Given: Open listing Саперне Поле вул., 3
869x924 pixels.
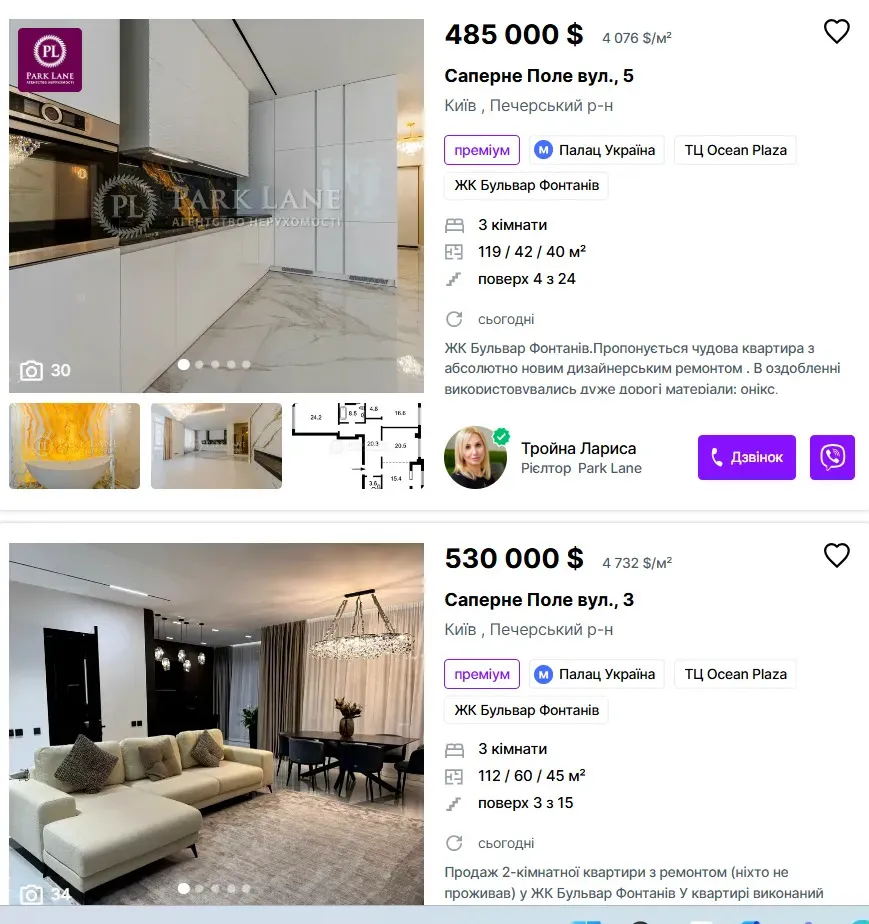Looking at the screenshot, I should (539, 600).
